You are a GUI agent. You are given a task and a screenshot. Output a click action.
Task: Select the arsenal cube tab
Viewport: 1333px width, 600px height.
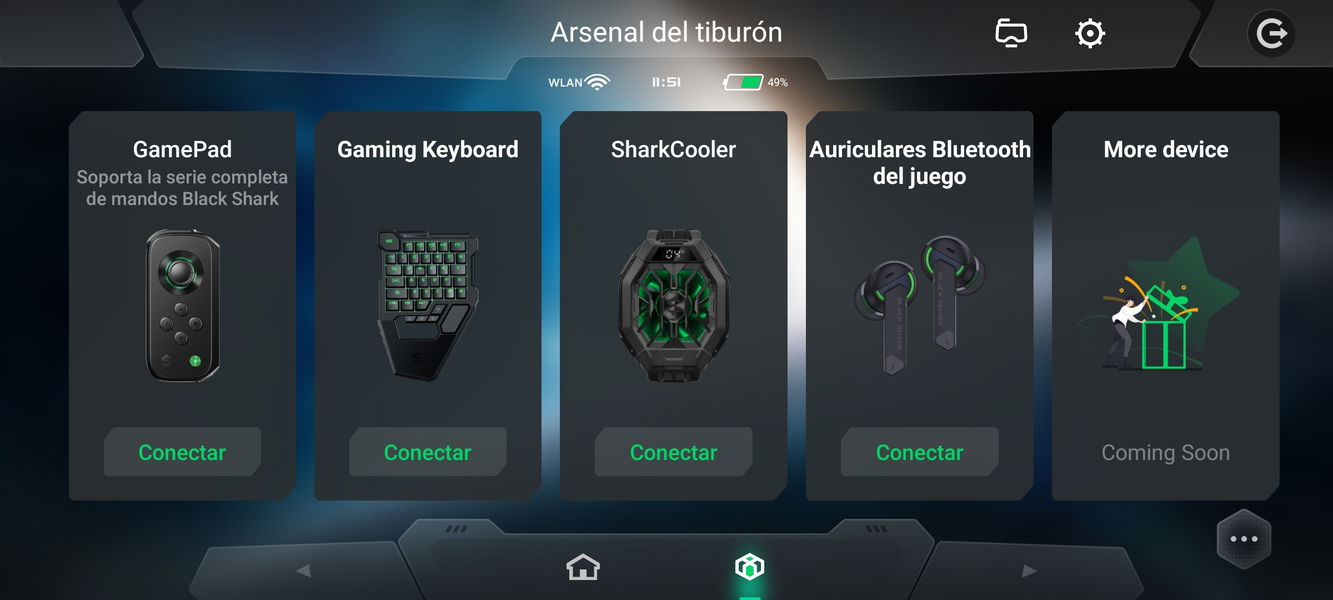749,568
